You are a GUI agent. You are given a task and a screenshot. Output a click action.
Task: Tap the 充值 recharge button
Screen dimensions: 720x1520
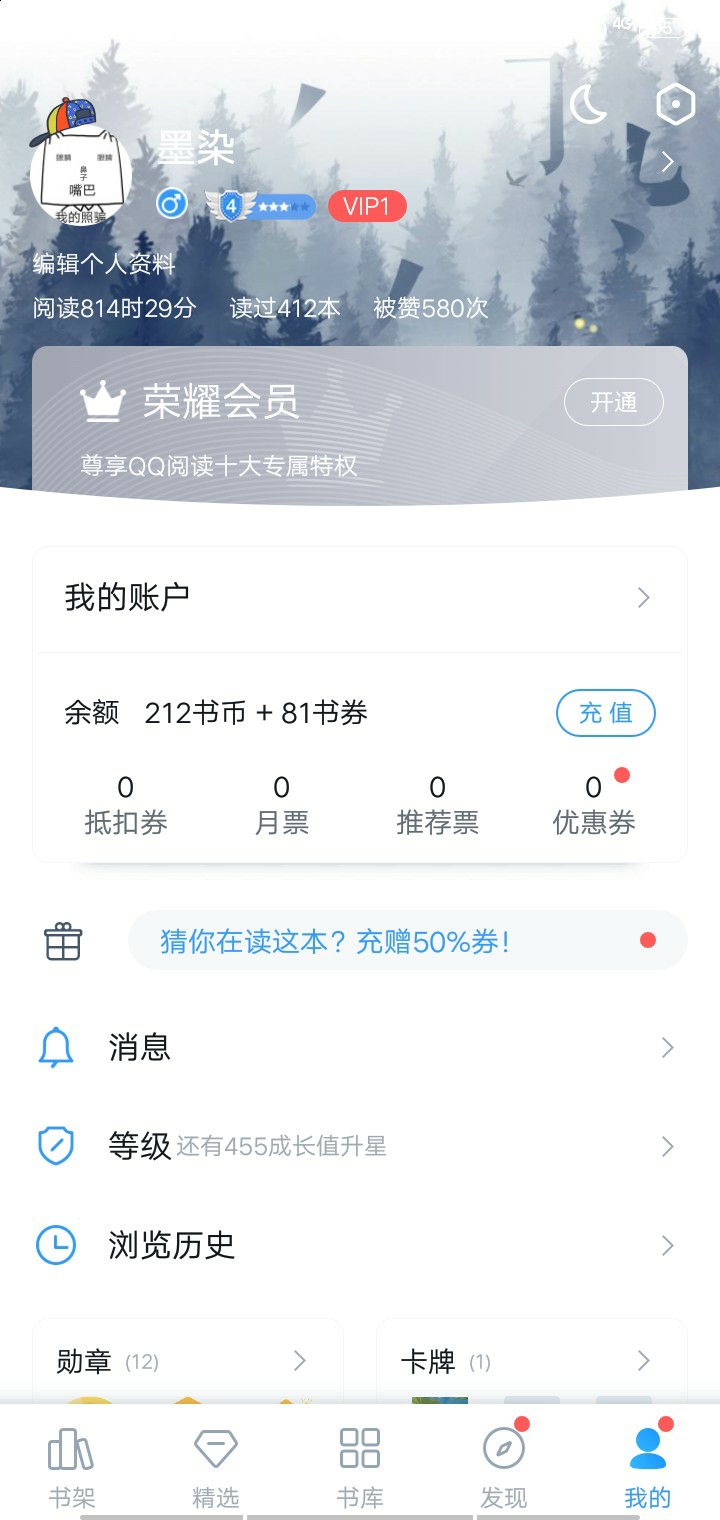[605, 713]
